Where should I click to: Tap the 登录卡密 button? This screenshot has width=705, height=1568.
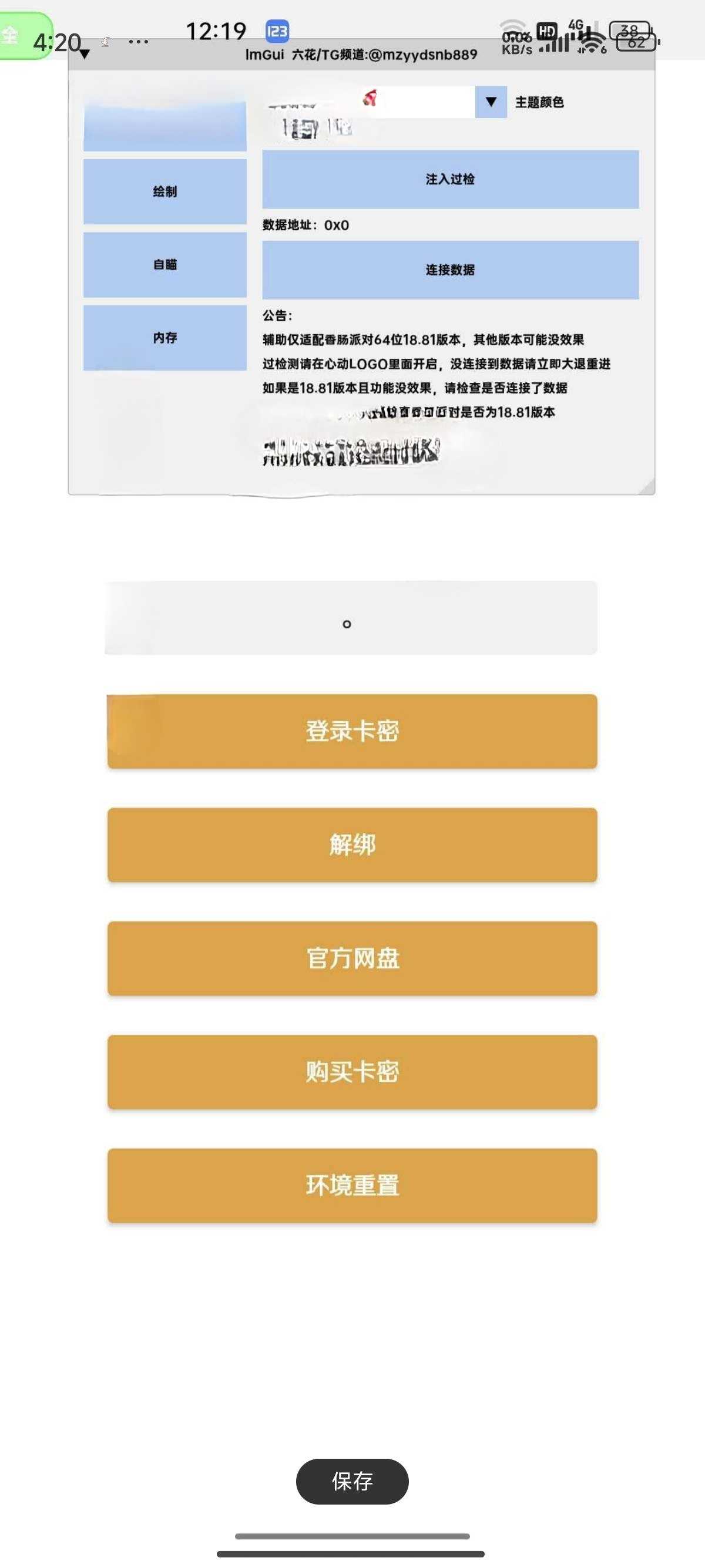pos(352,731)
